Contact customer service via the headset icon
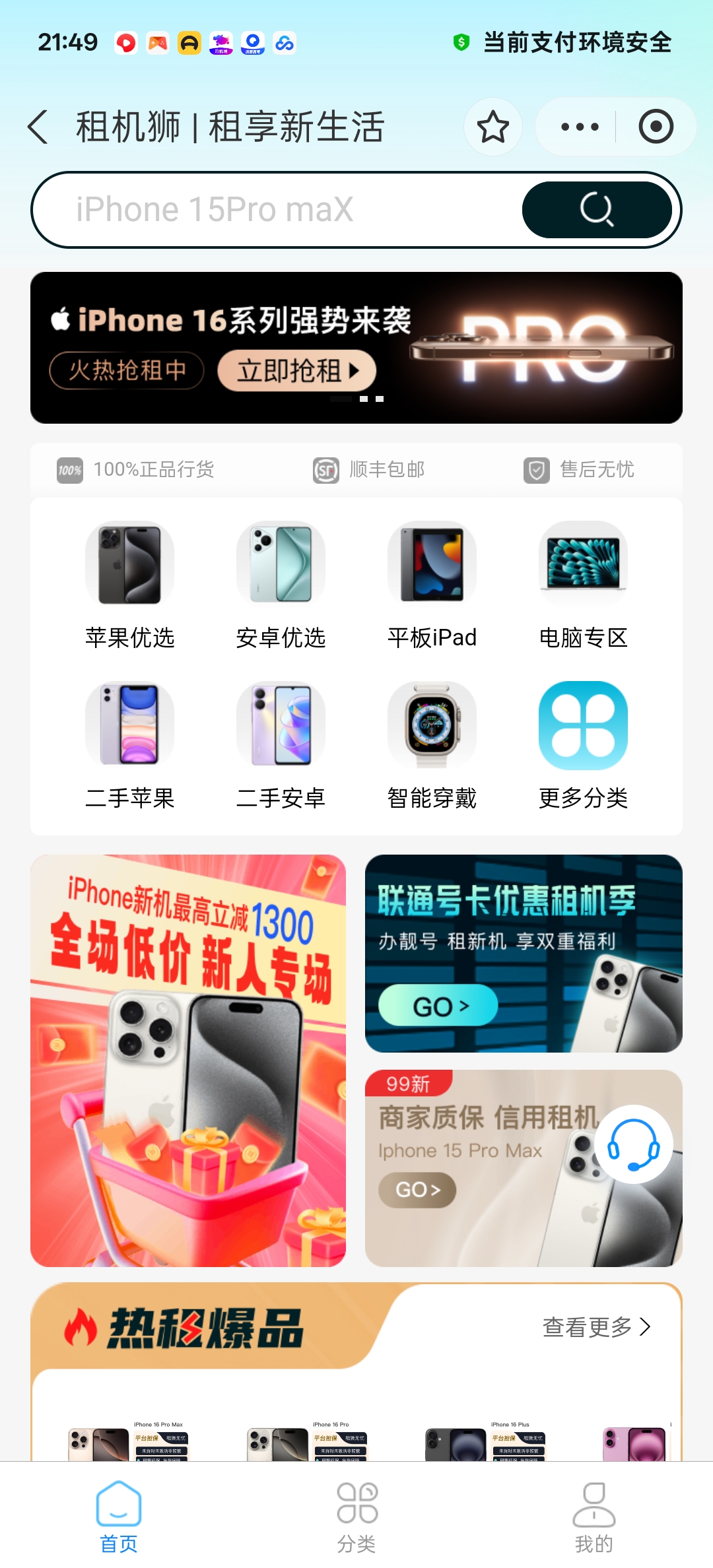This screenshot has height=1568, width=713. click(x=633, y=1144)
